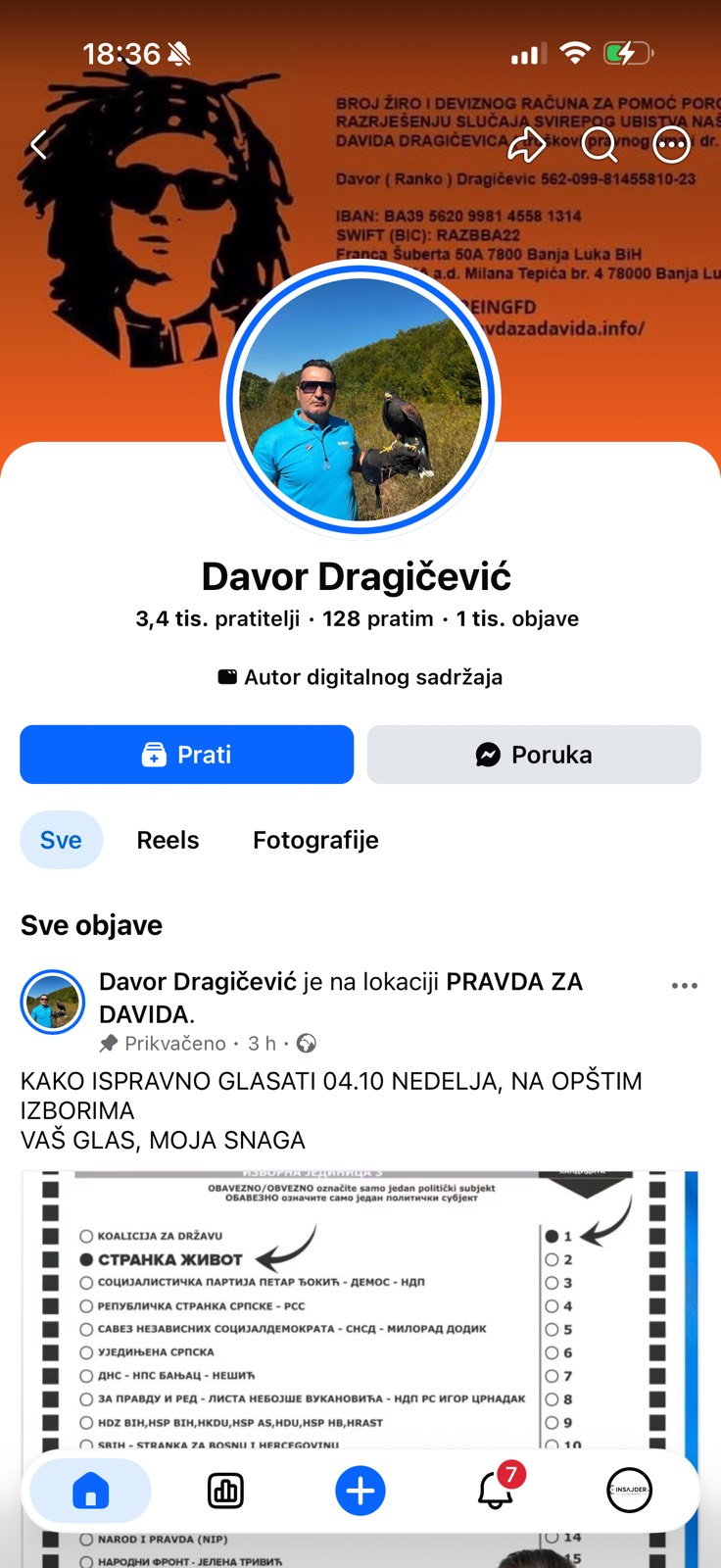721x1568 pixels.
Task: Create new content with plus button
Action: (360, 1492)
